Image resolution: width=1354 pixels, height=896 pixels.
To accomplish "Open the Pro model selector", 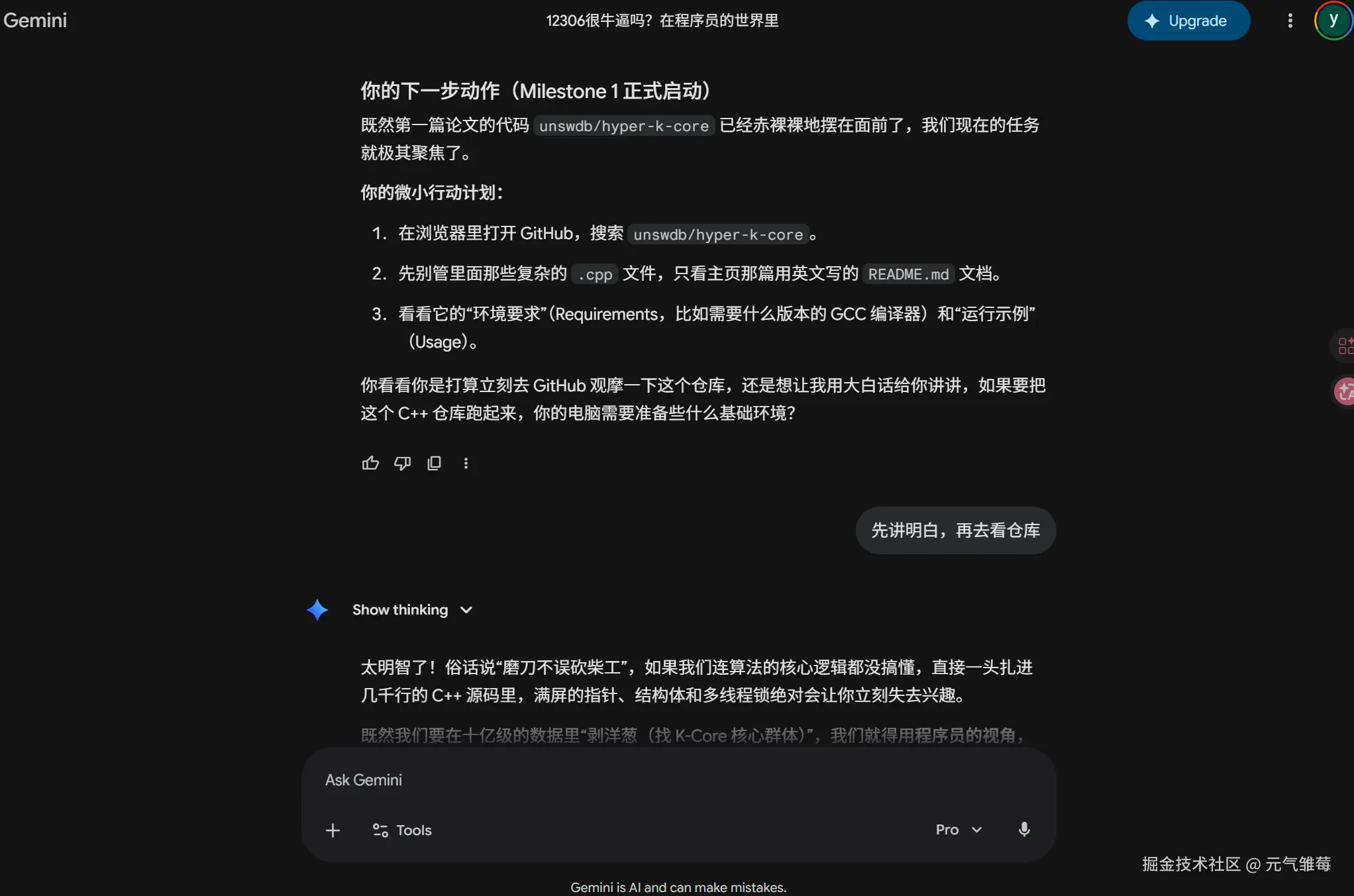I will tap(958, 830).
